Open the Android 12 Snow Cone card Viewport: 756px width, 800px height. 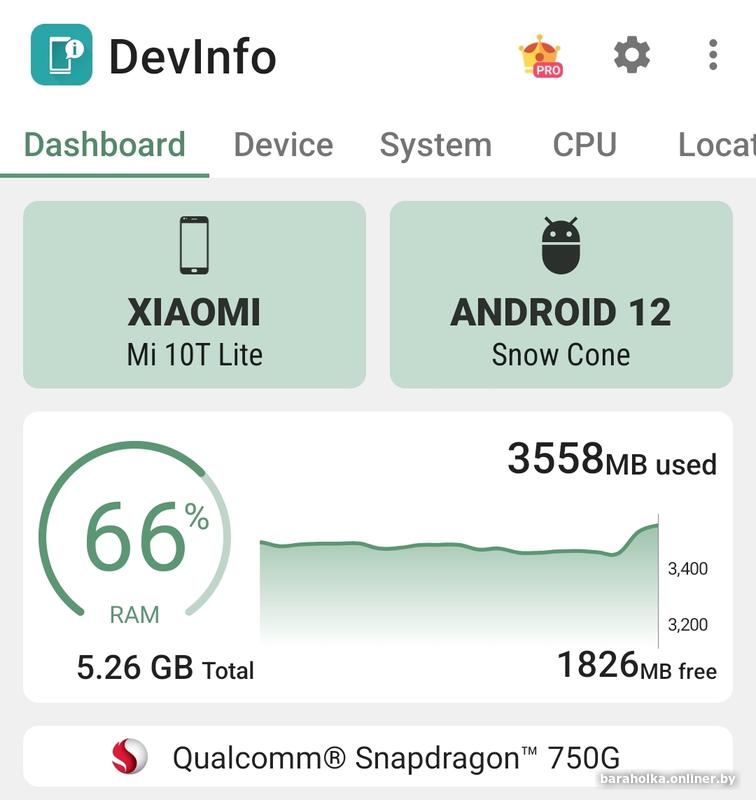point(561,294)
